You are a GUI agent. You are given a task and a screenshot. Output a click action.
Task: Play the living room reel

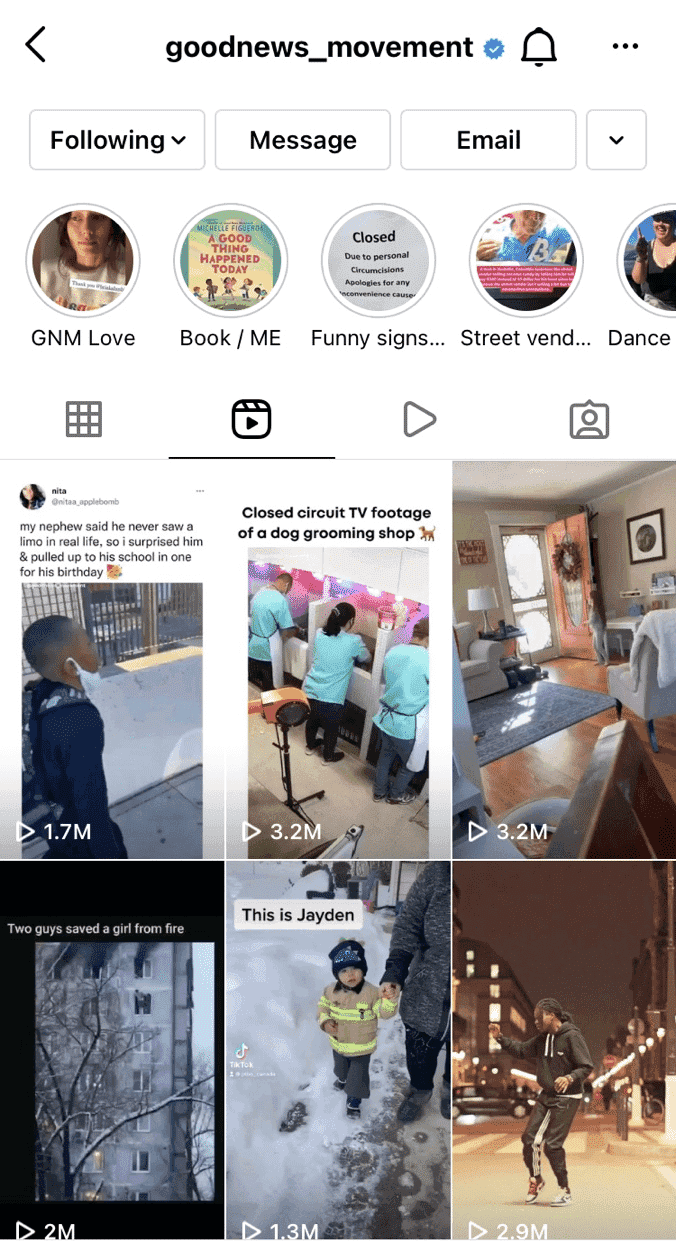point(564,660)
